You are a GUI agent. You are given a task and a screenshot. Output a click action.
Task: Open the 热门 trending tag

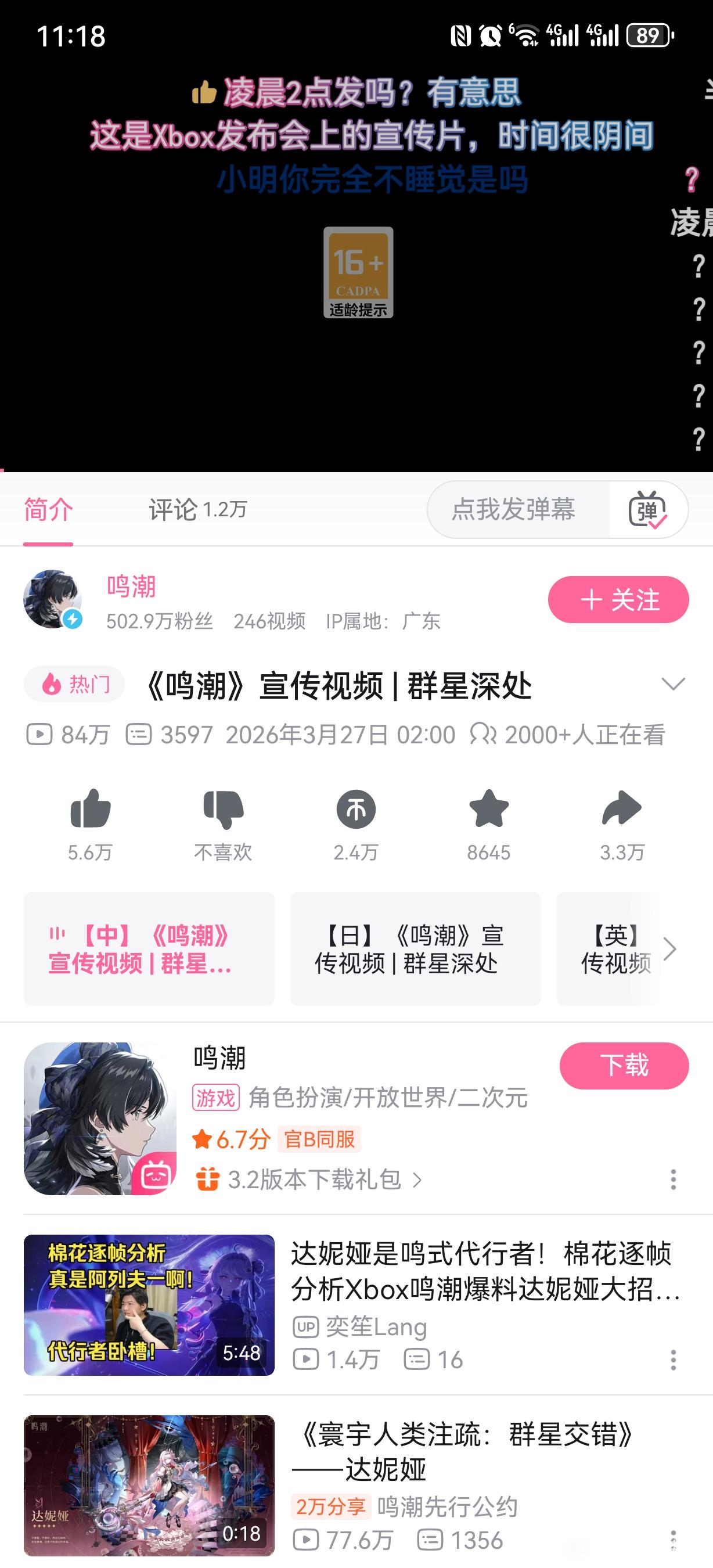click(75, 684)
